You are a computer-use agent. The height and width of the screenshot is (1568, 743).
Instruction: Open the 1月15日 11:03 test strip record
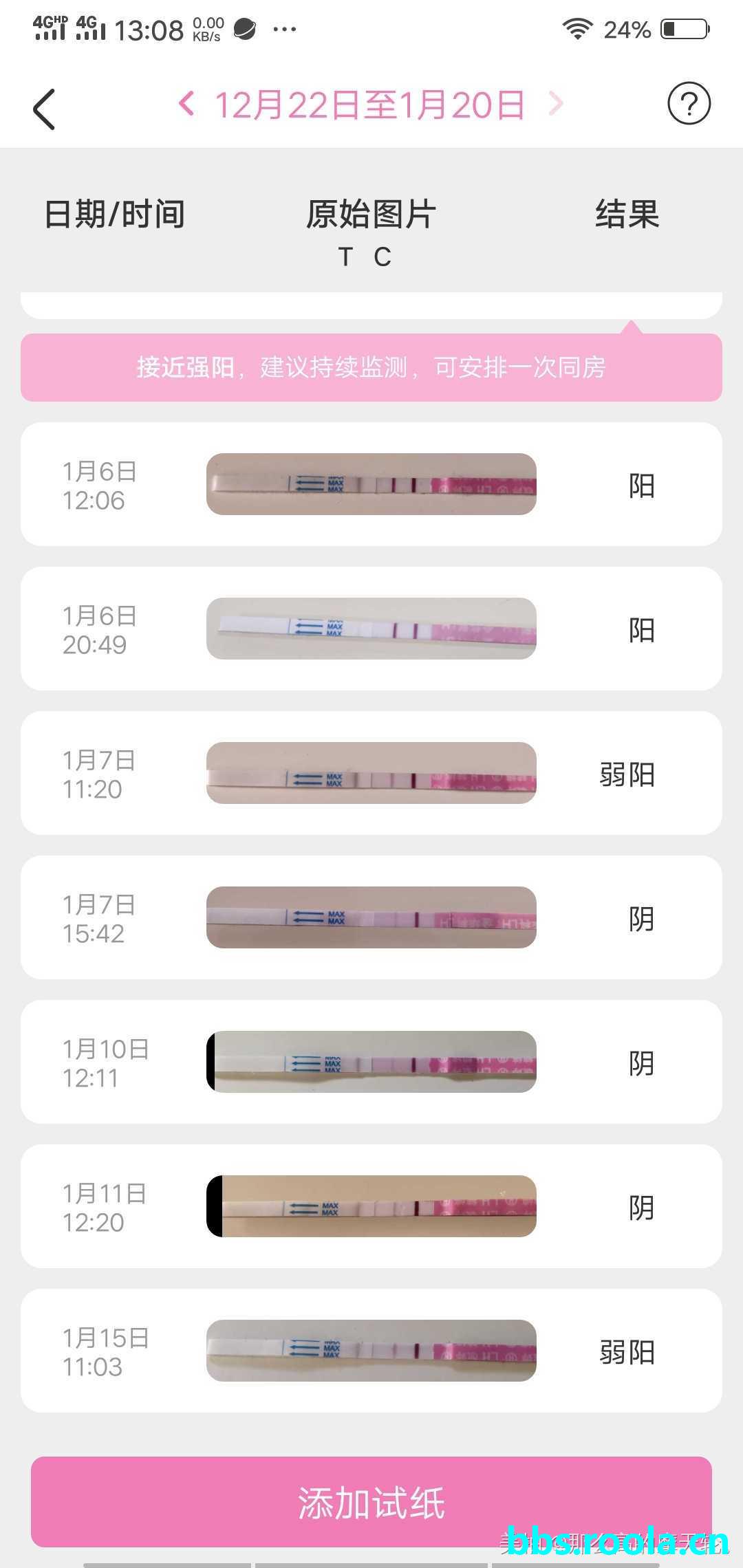(371, 1351)
